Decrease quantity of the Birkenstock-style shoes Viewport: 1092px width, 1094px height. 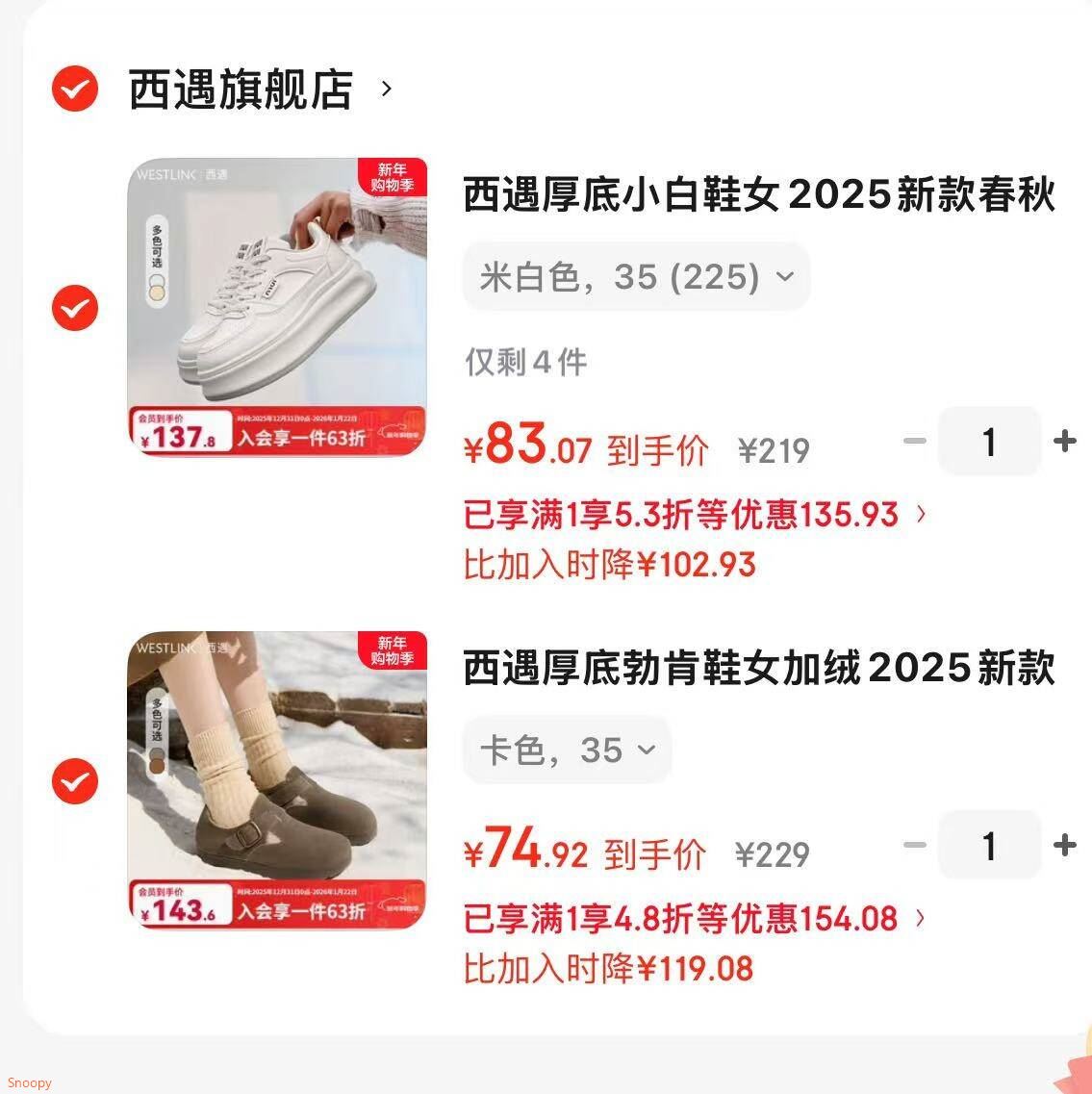[x=913, y=846]
